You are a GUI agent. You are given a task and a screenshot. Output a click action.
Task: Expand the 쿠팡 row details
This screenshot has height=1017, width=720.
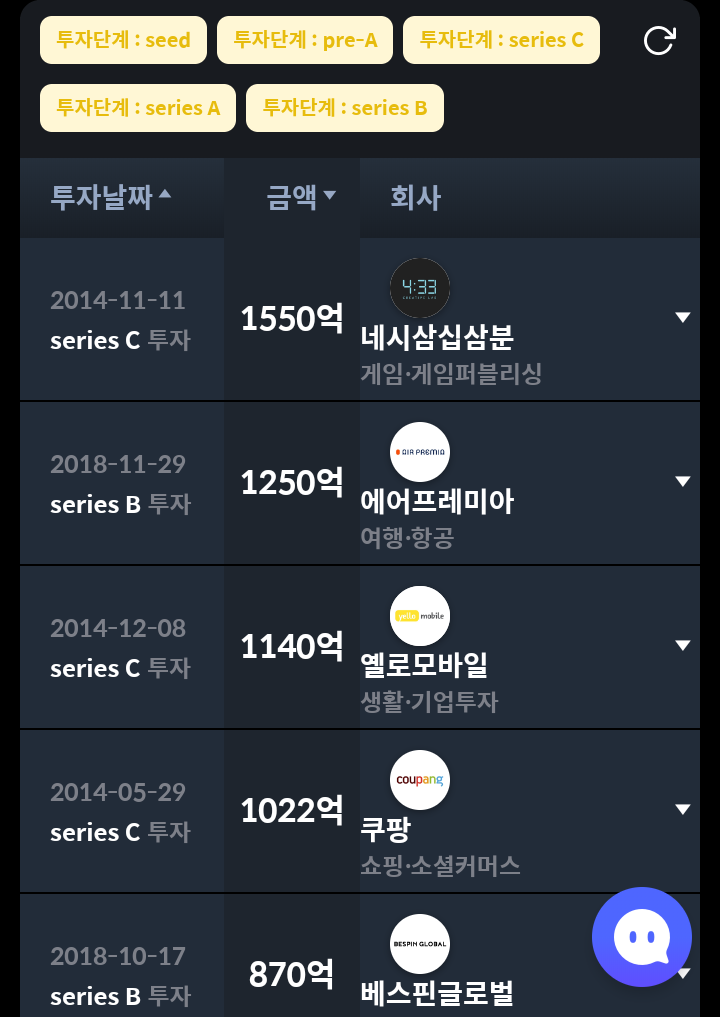(x=683, y=809)
